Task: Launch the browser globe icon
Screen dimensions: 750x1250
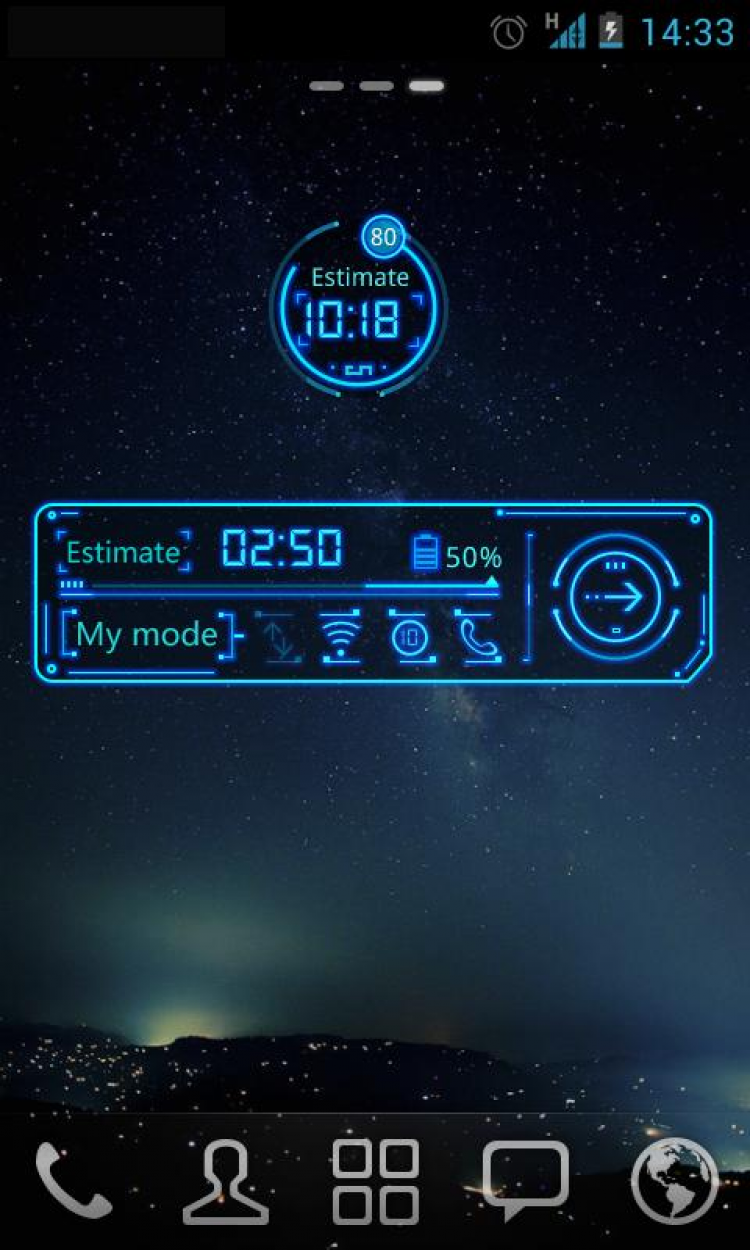Action: click(x=674, y=1180)
